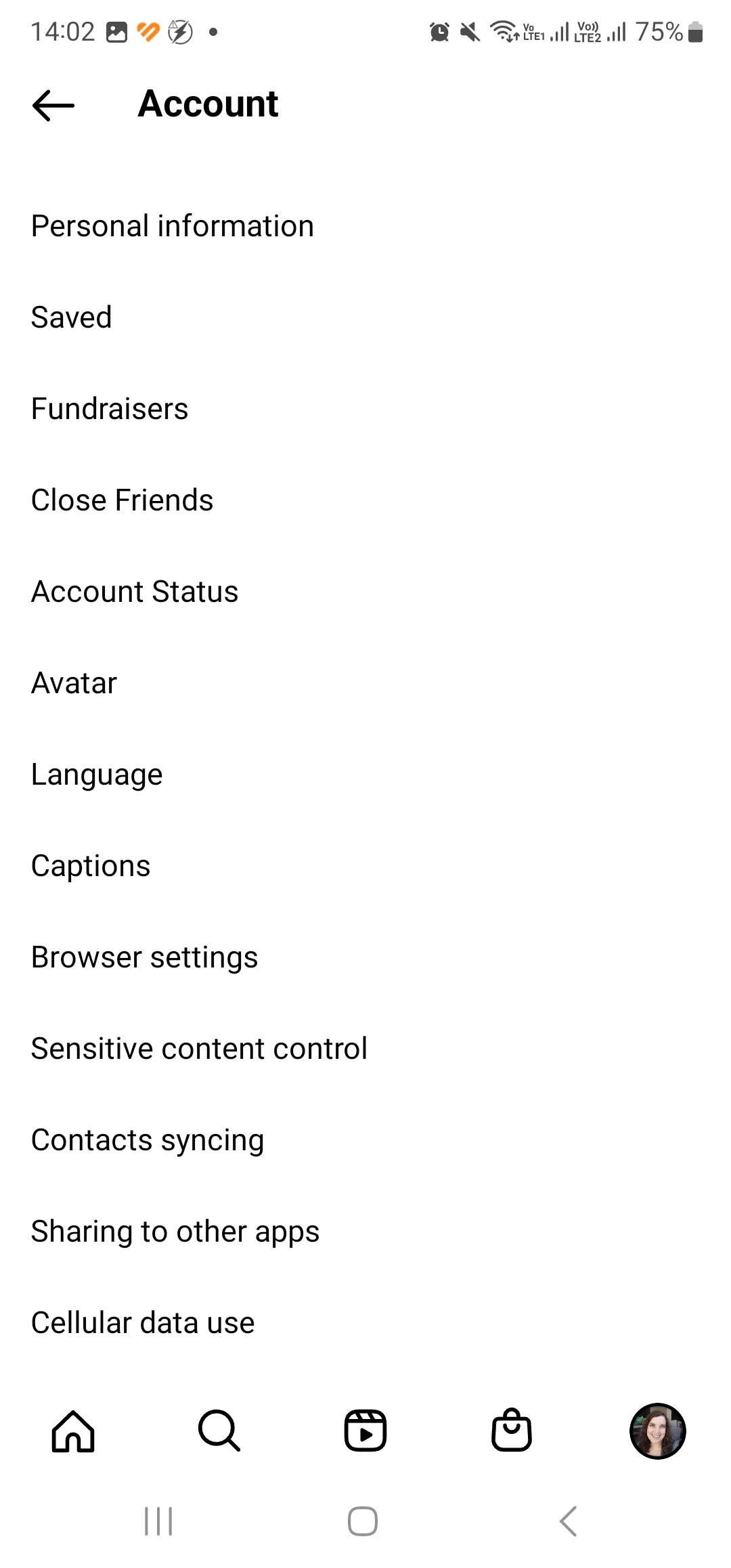Open the Reels icon

(x=365, y=1431)
